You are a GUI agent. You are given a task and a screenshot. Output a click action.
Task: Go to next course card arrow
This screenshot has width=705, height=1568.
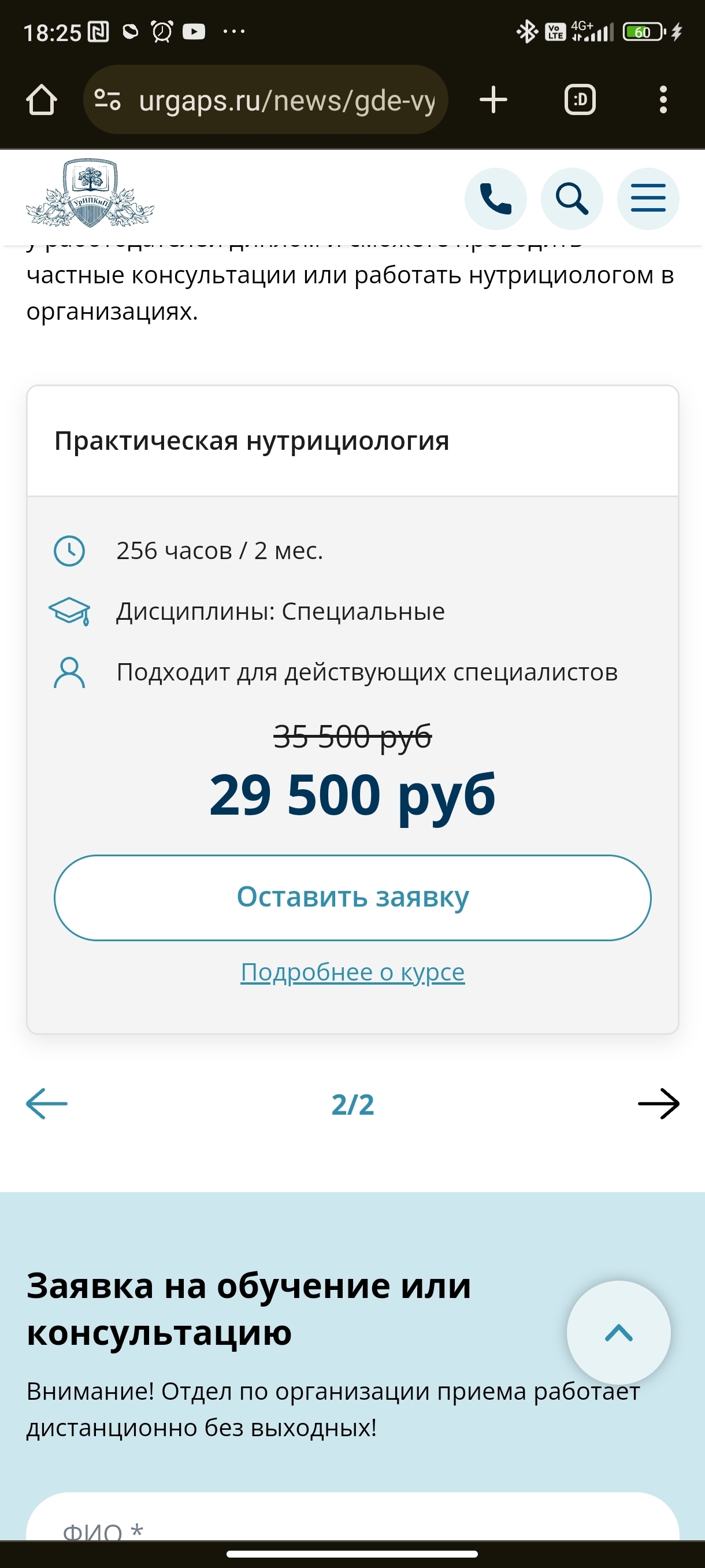tap(658, 1104)
